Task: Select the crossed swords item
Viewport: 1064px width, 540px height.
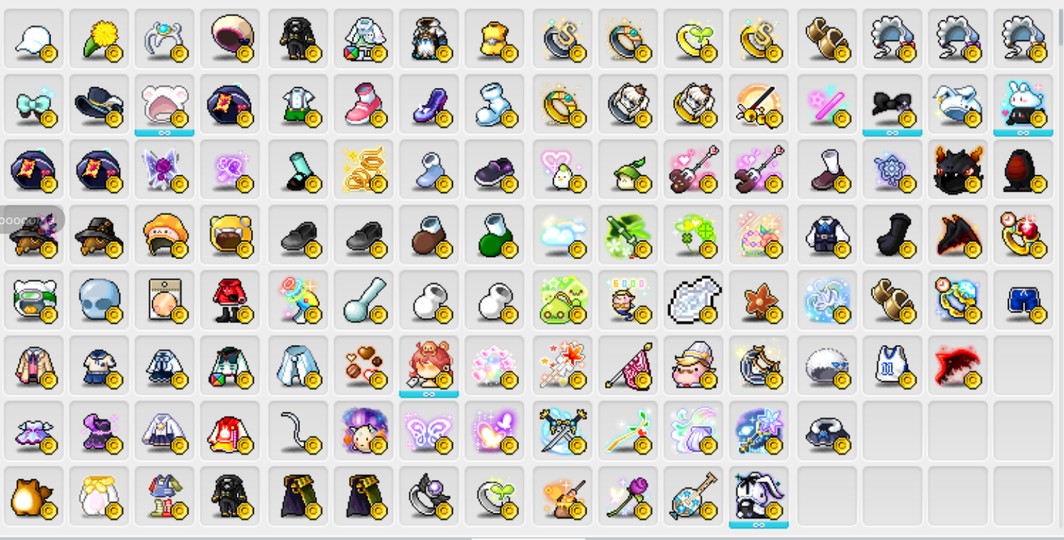Action: (560, 429)
